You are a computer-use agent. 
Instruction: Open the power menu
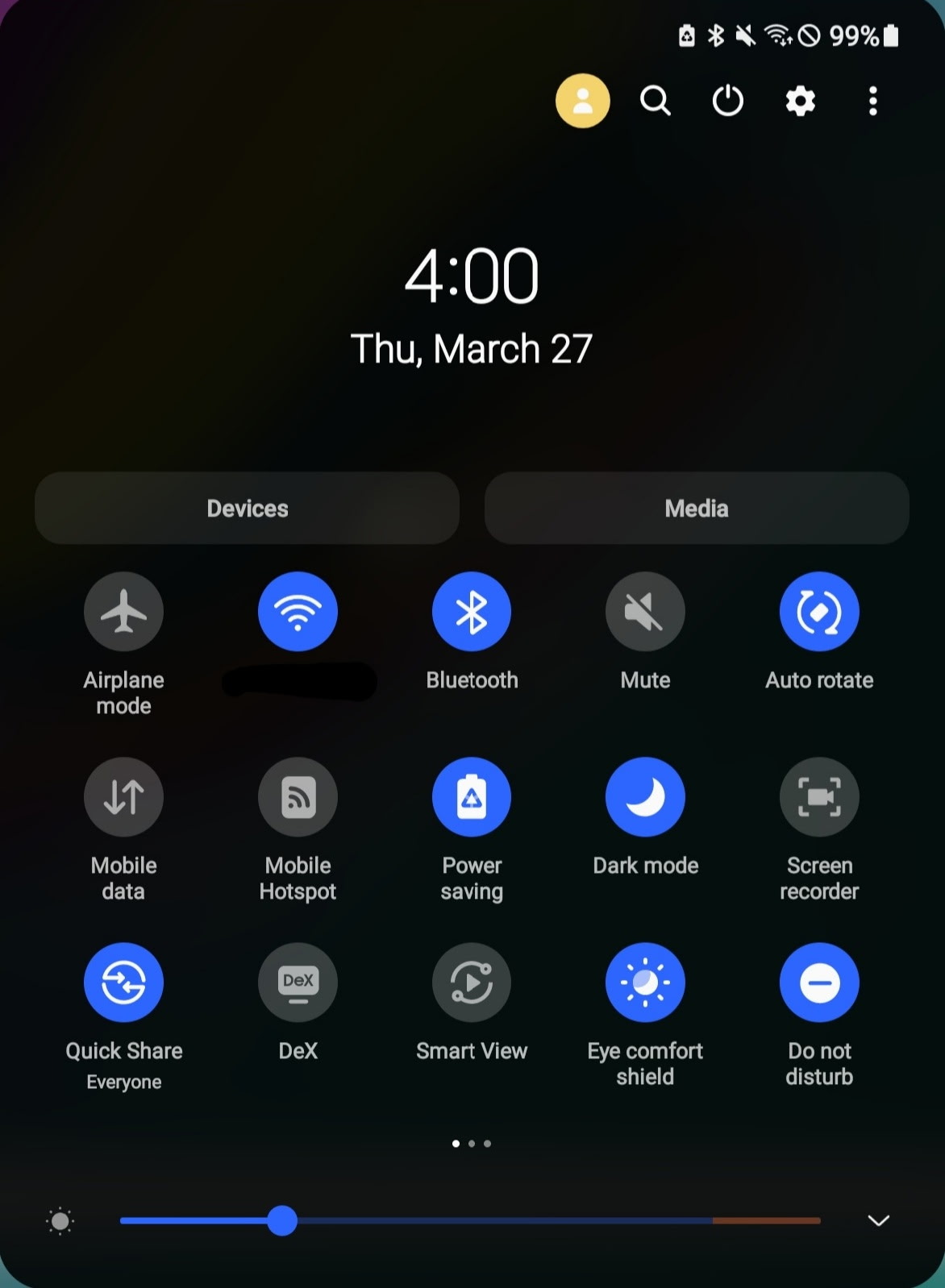point(727,102)
